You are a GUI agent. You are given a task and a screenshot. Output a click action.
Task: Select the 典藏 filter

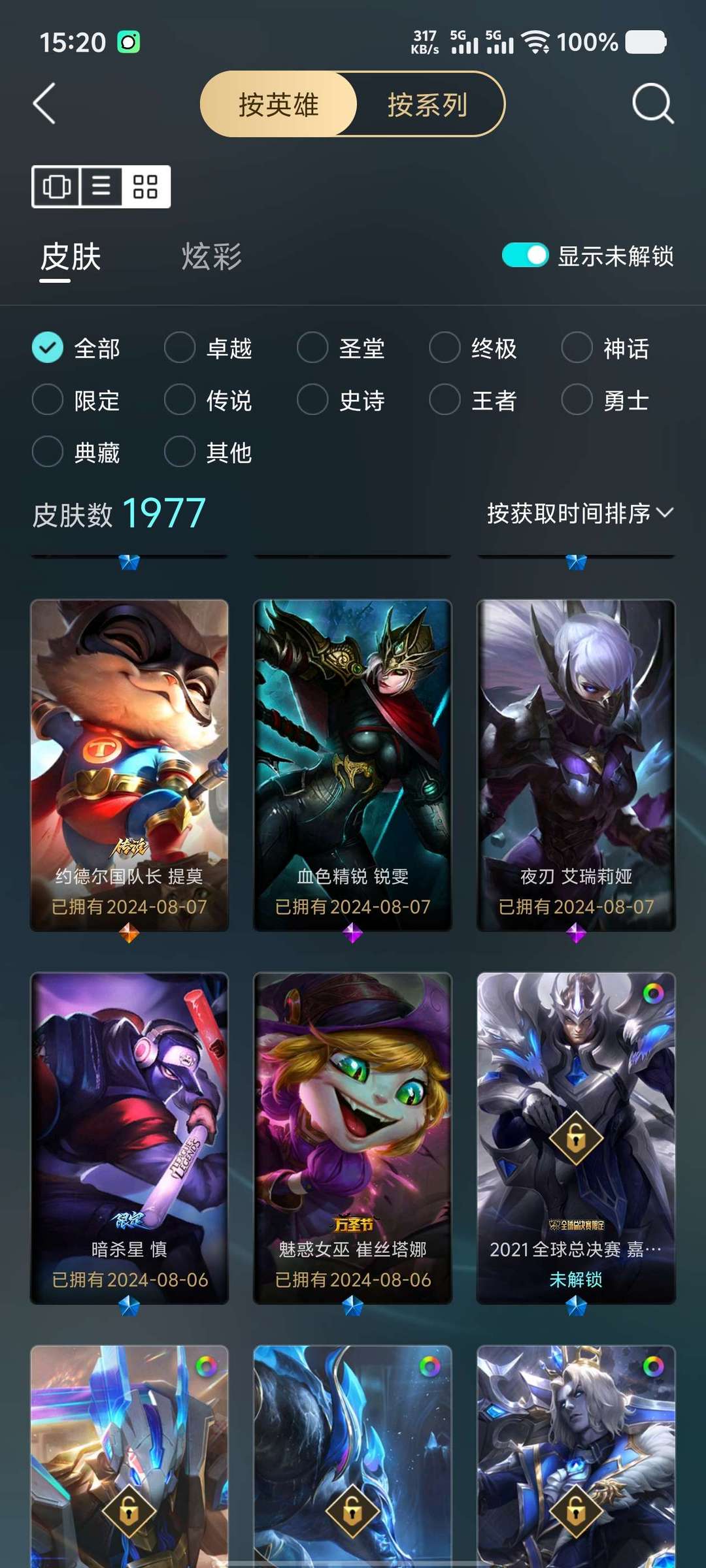pyautogui.click(x=76, y=452)
